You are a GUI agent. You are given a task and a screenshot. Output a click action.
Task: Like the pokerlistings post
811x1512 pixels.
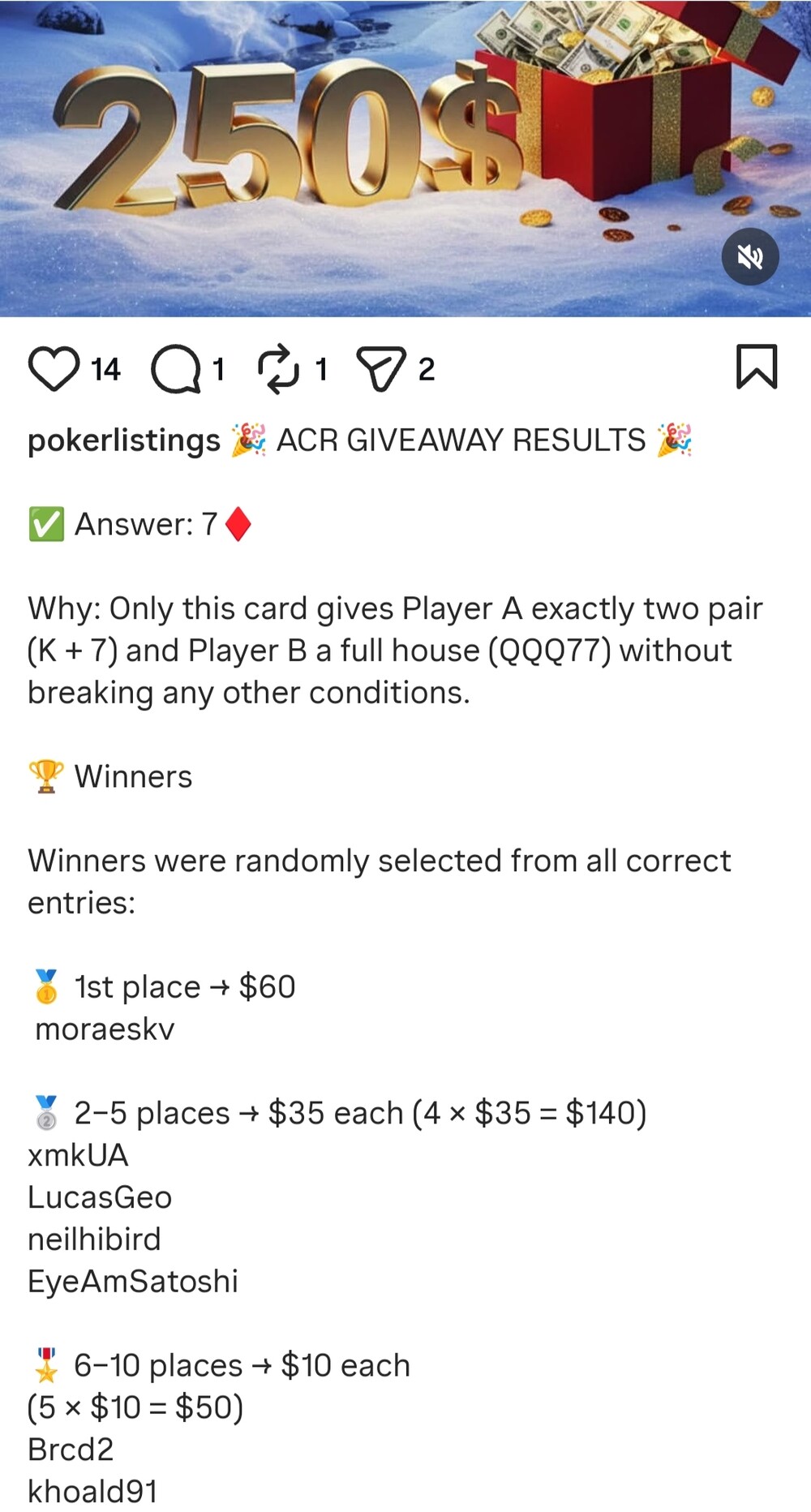(x=54, y=369)
